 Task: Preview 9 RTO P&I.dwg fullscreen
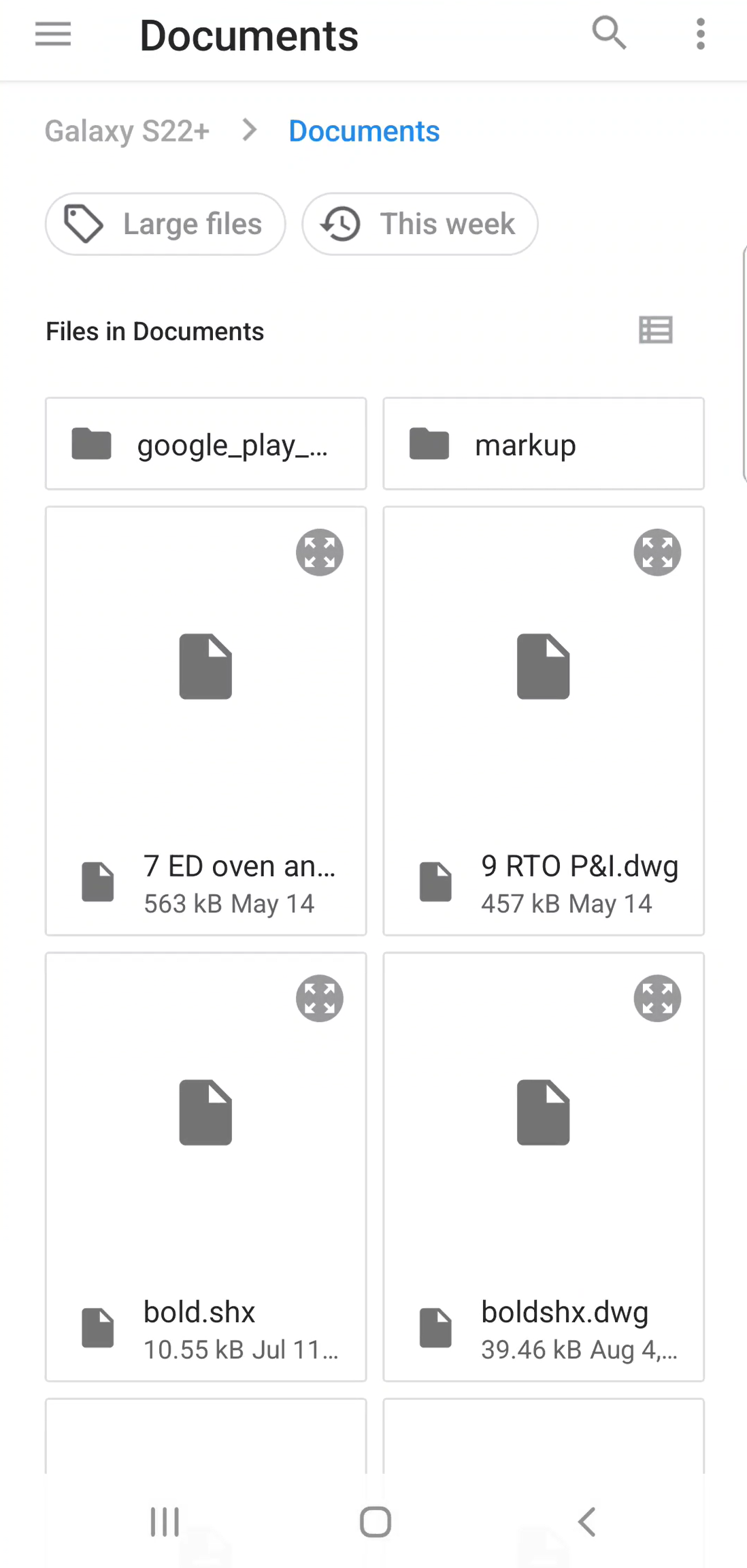(x=657, y=553)
